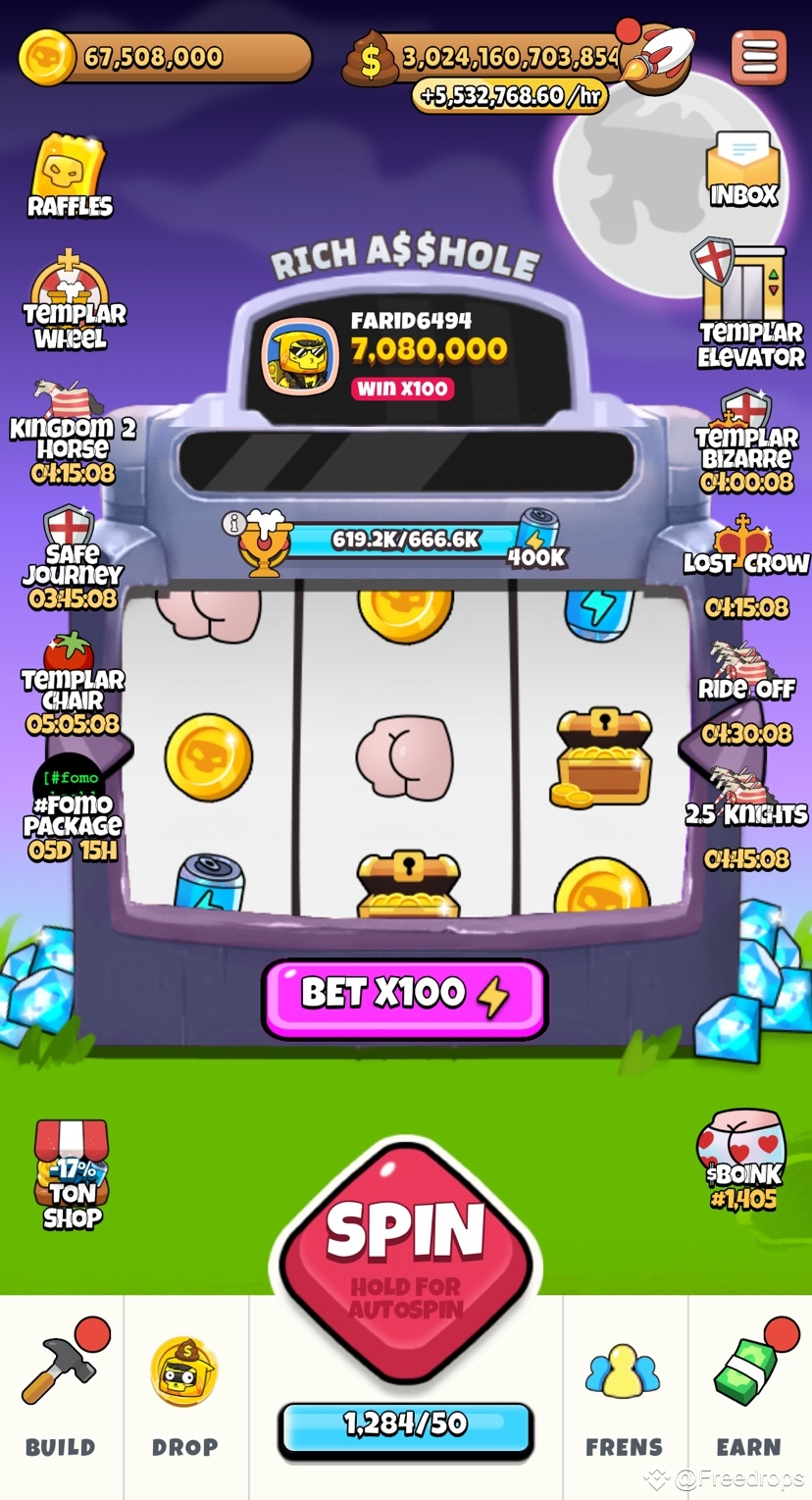Image resolution: width=812 pixels, height=1500 pixels.
Task: Open the 25 Knights event
Action: [746, 818]
